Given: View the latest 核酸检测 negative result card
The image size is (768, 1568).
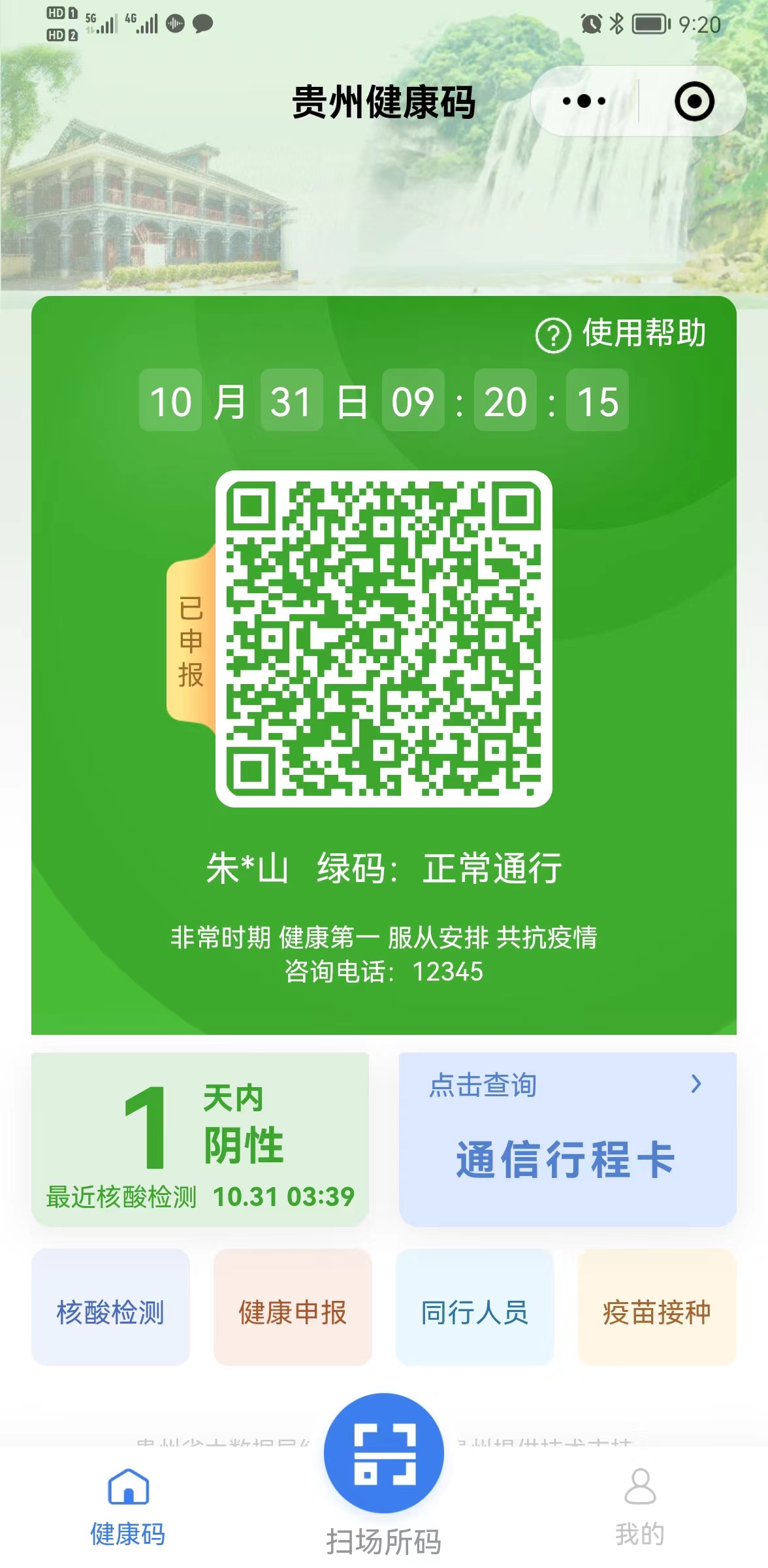Looking at the screenshot, I should point(200,1139).
